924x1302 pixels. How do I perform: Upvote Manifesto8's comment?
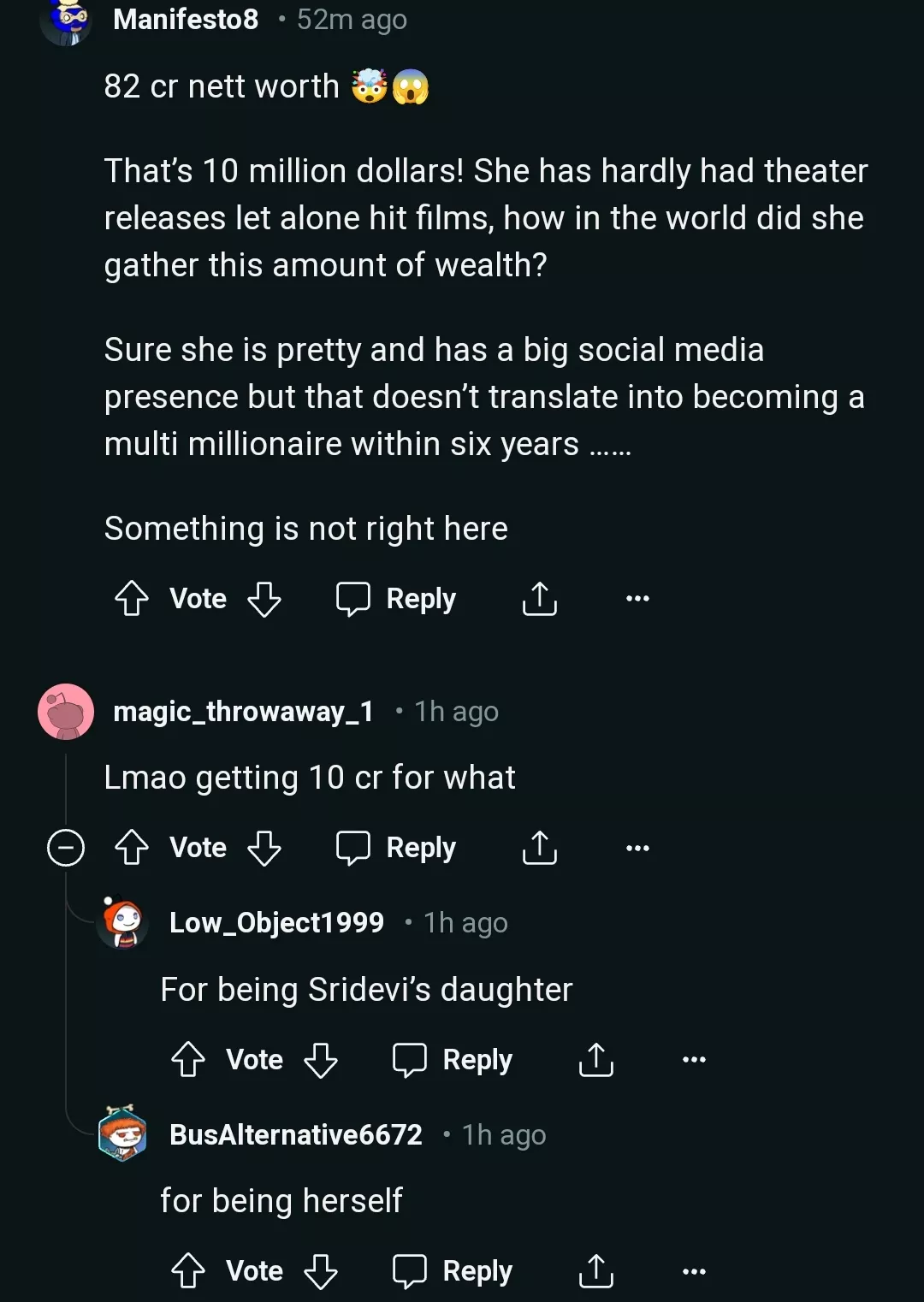(x=132, y=599)
